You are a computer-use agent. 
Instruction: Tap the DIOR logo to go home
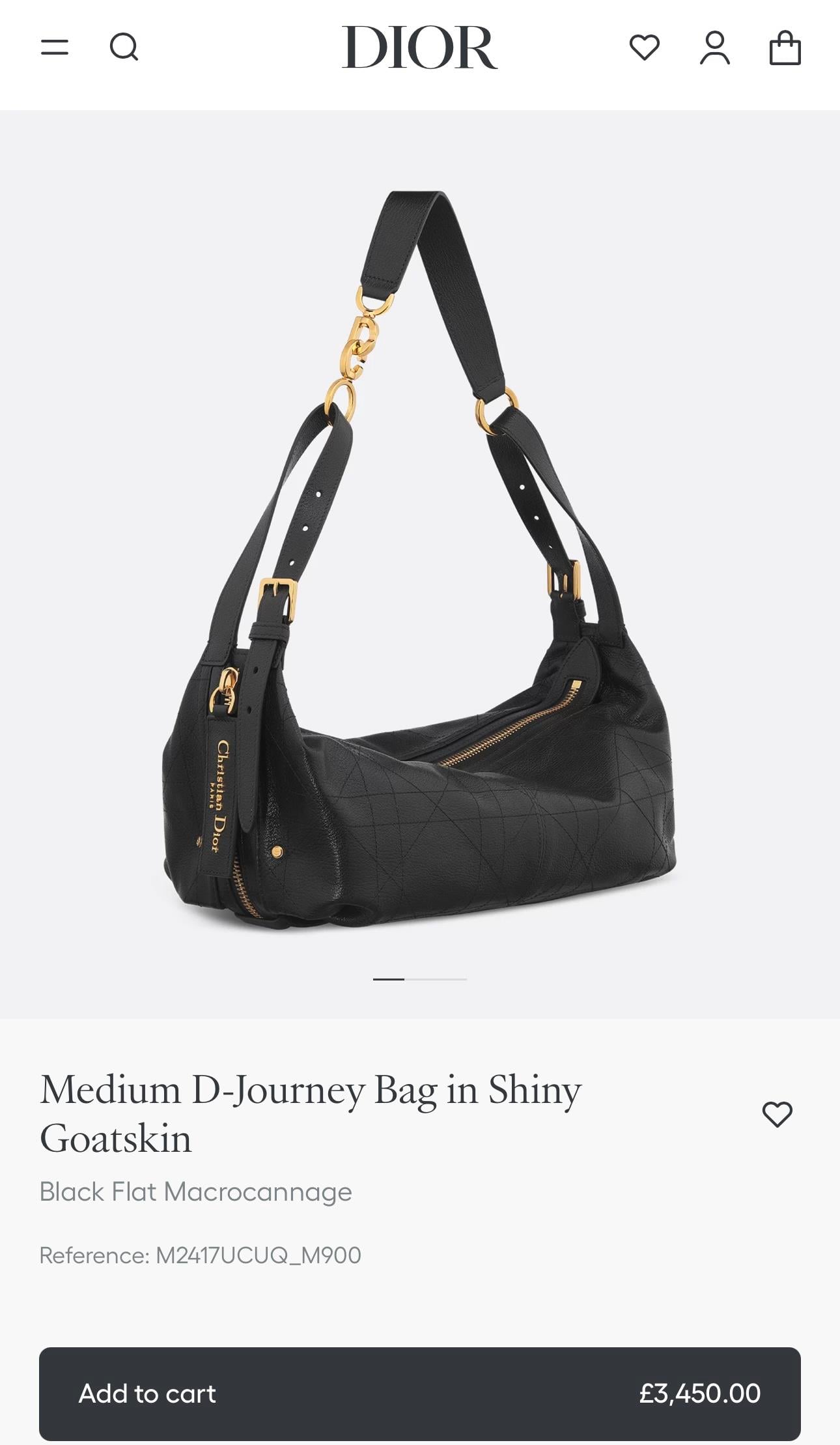(x=419, y=48)
